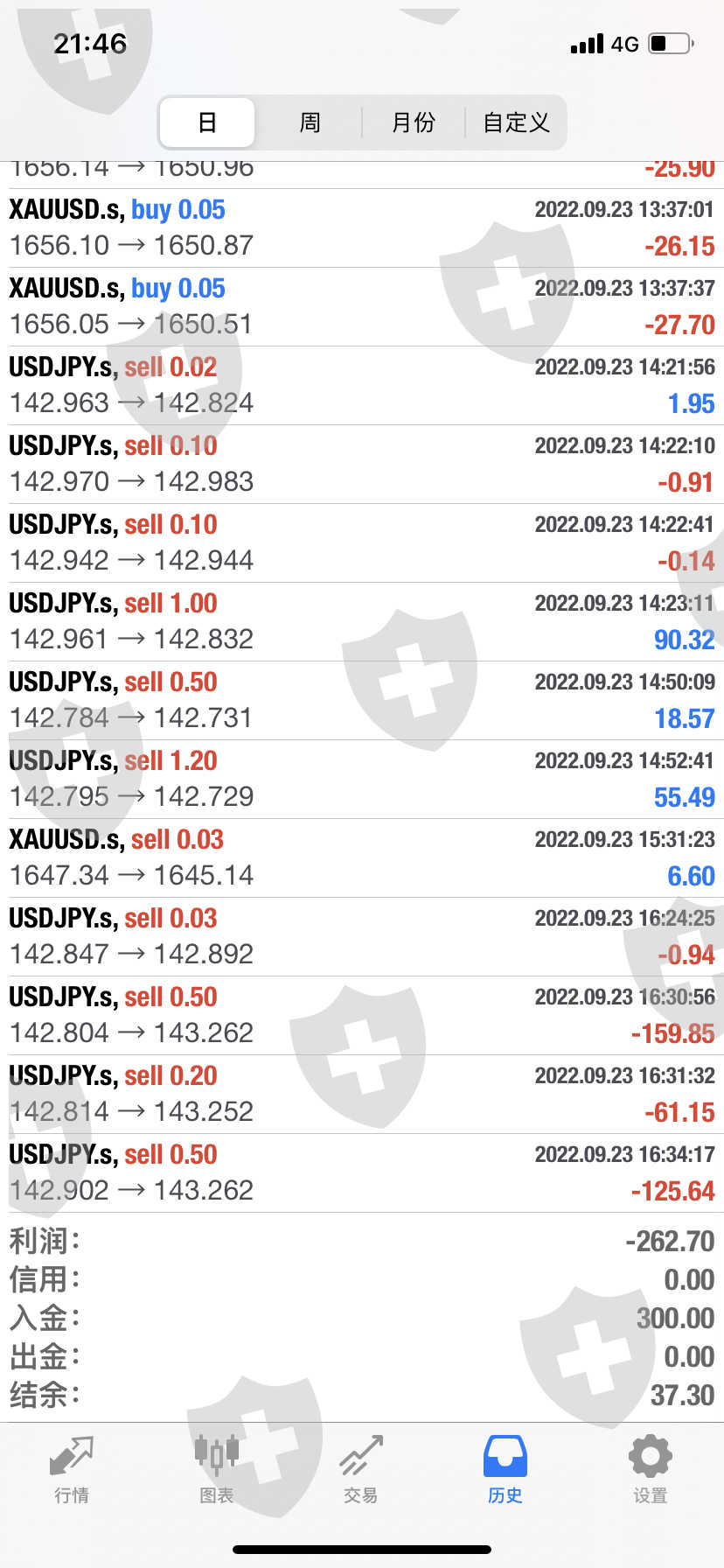Tap the 历史 history tab
The width and height of the screenshot is (724, 1568).
click(505, 1470)
